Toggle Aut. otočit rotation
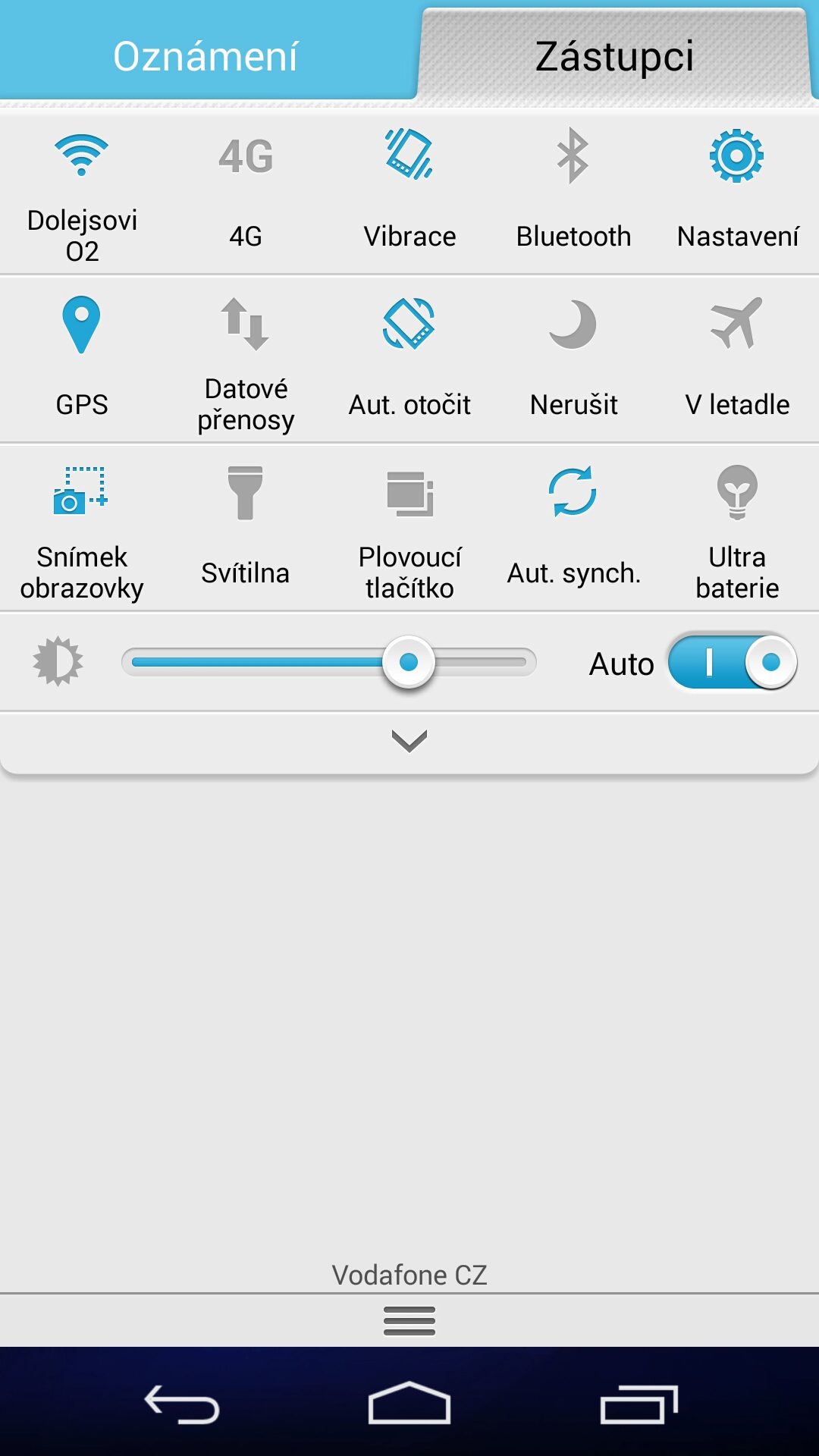Screen dimensions: 819x1456 (x=409, y=359)
